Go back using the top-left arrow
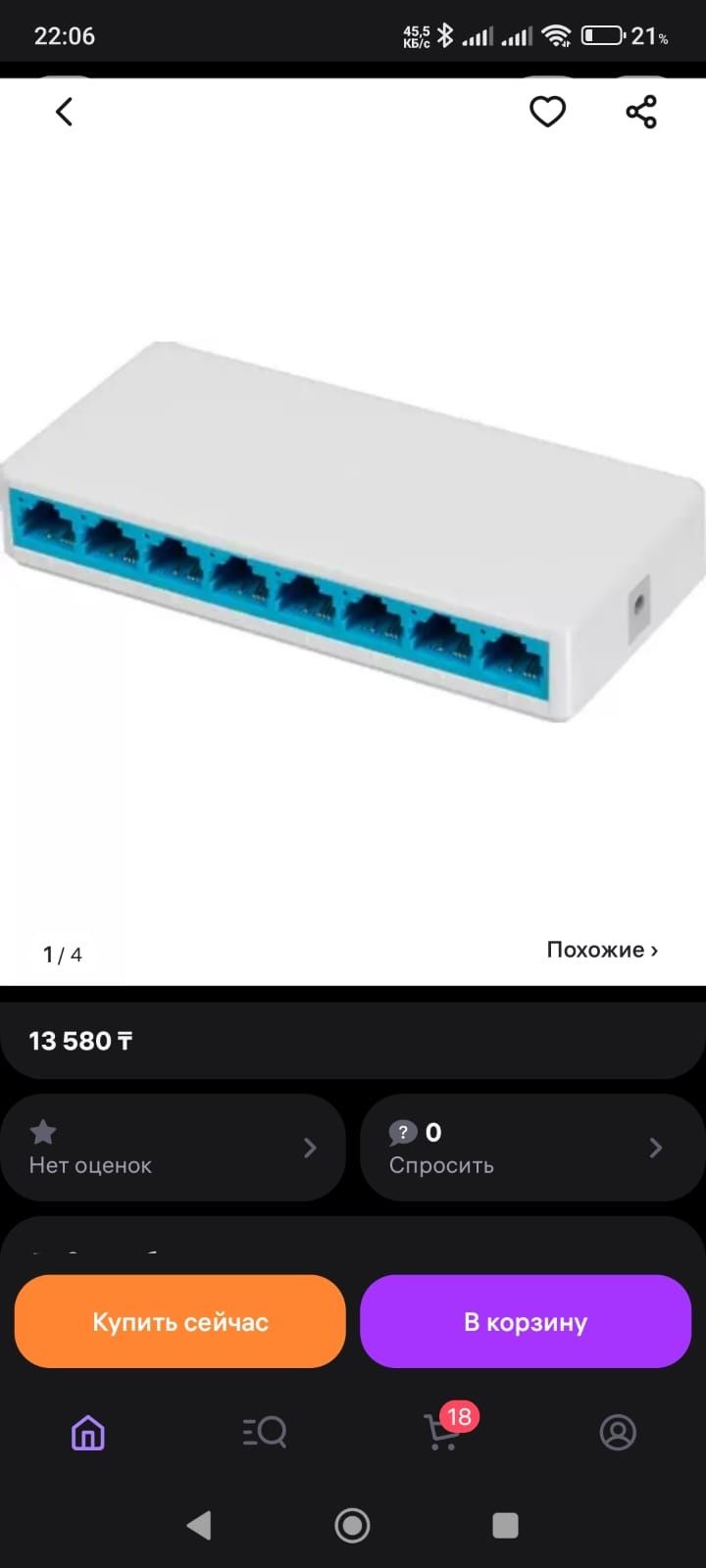The width and height of the screenshot is (706, 1568). click(65, 112)
